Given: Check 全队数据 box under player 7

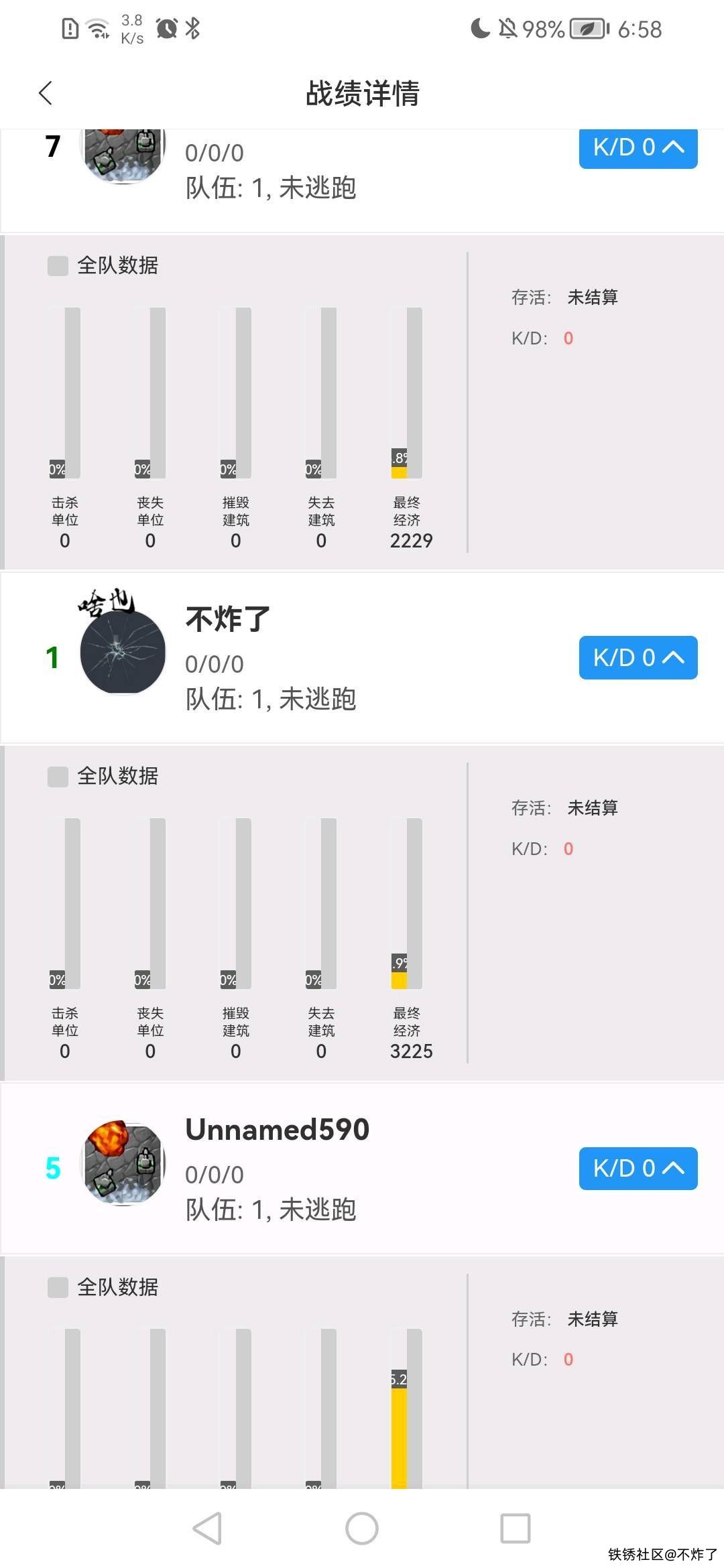Looking at the screenshot, I should coord(58,266).
